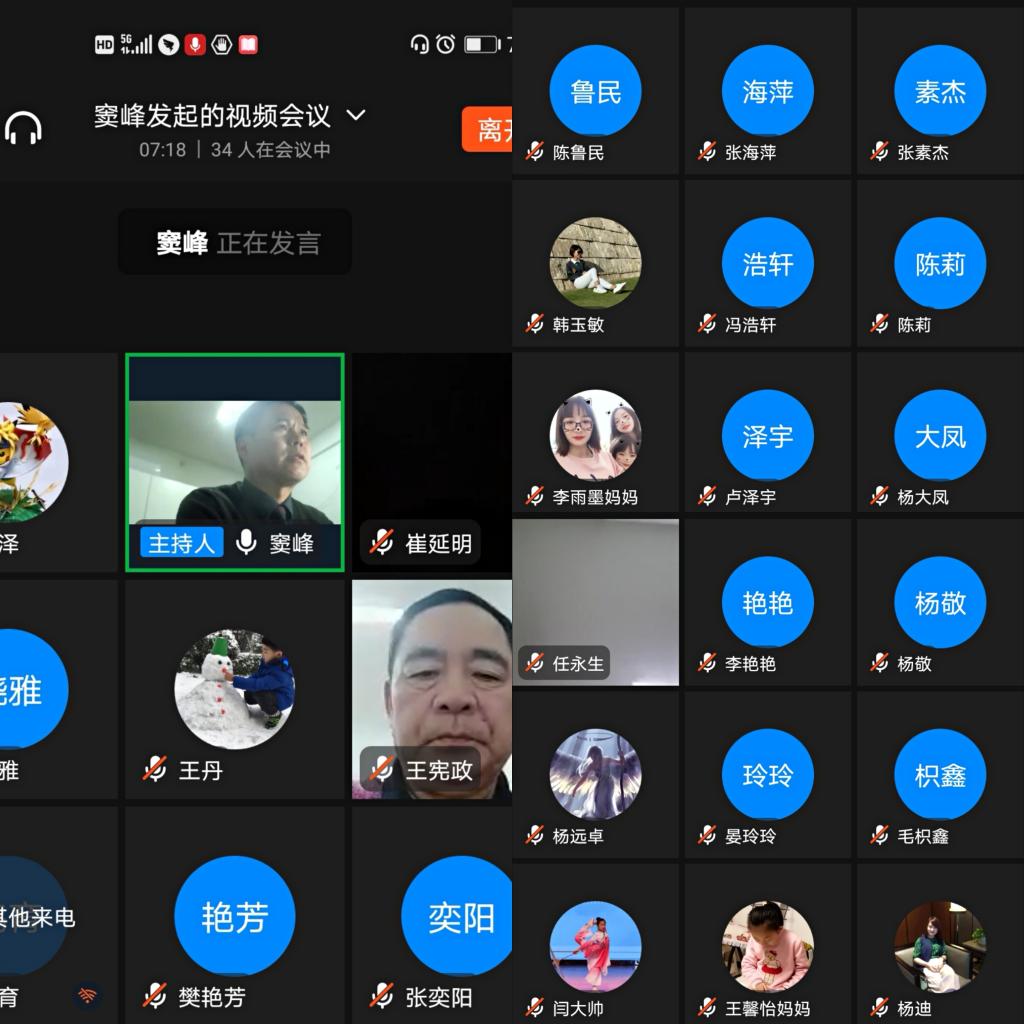
Task: Tap the headphone audio output icon
Action: click(x=23, y=128)
